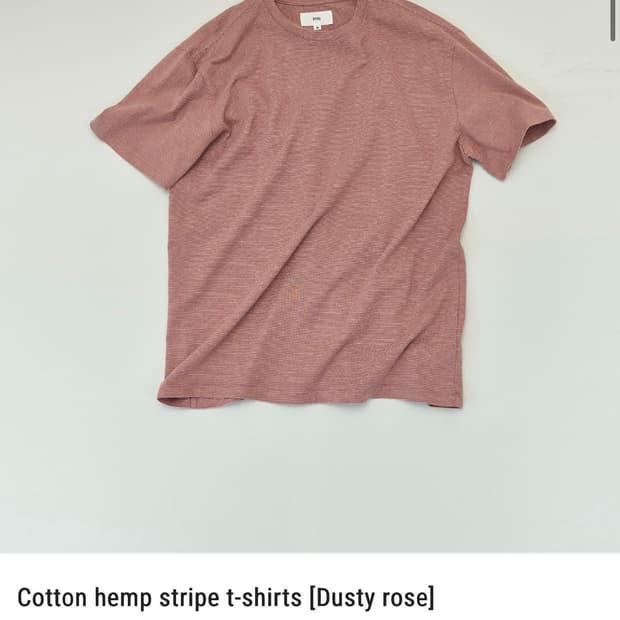Open the dusty rose t-shirt product image
This screenshot has width=620, height=620.
pos(310,276)
